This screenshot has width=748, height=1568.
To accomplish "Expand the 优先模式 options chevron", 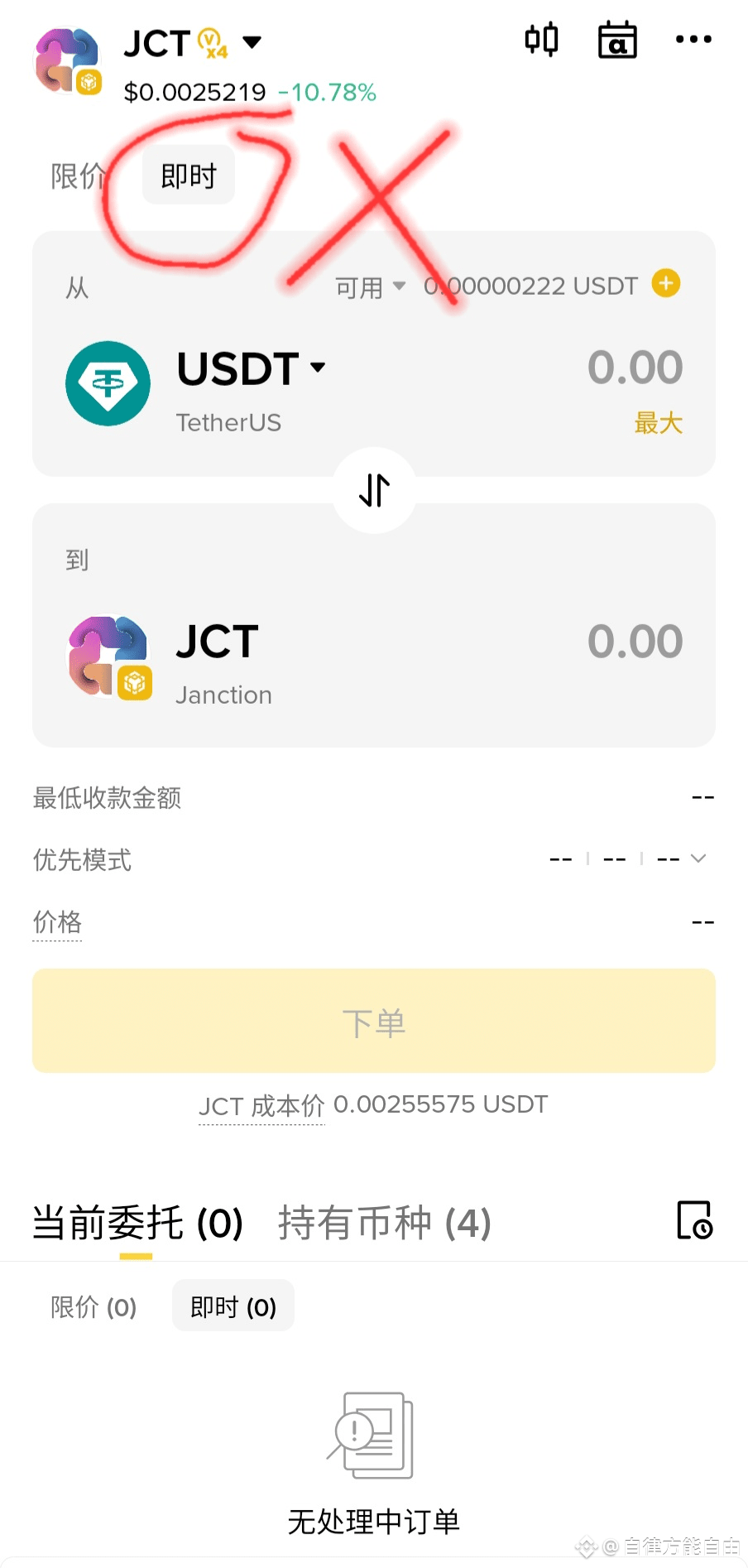I will click(x=698, y=859).
